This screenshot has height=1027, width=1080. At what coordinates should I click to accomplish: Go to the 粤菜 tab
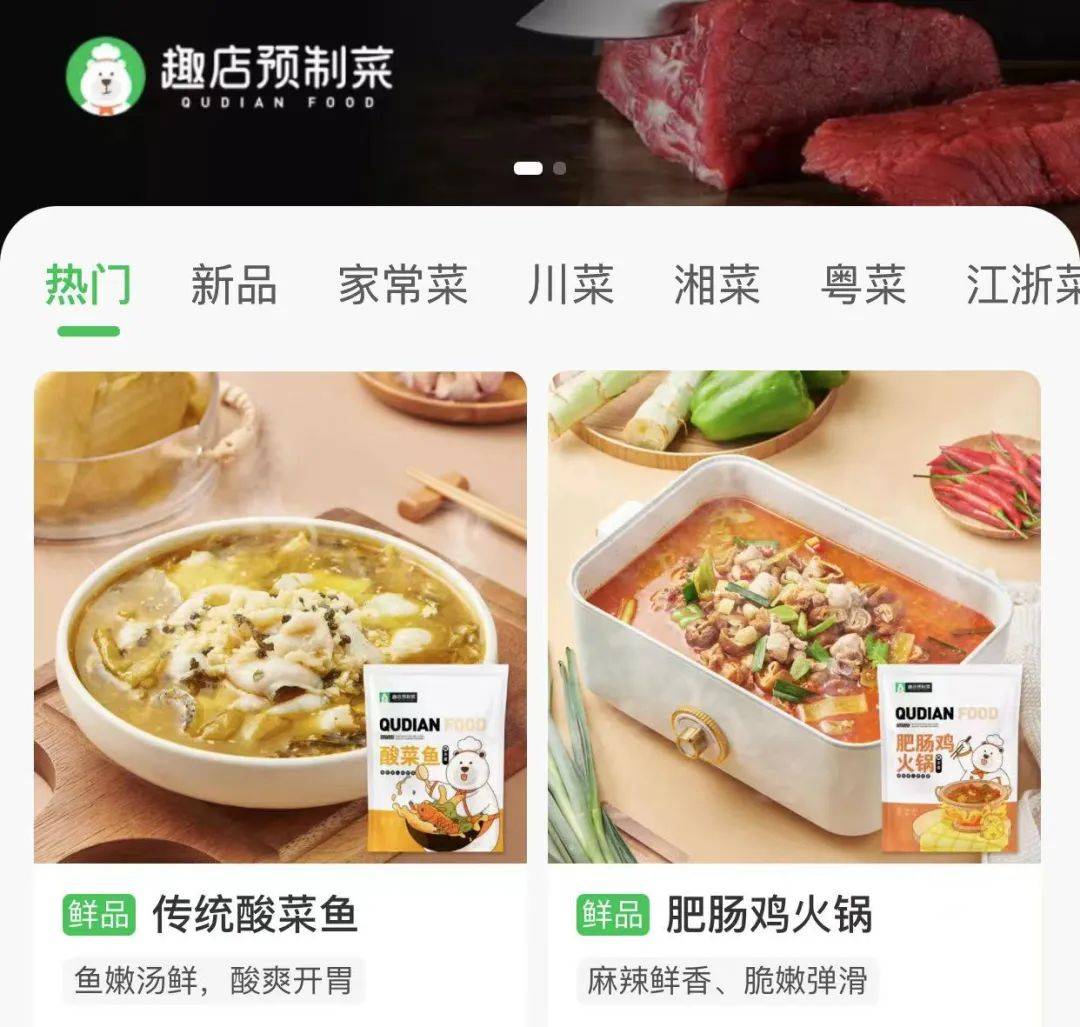tap(863, 285)
